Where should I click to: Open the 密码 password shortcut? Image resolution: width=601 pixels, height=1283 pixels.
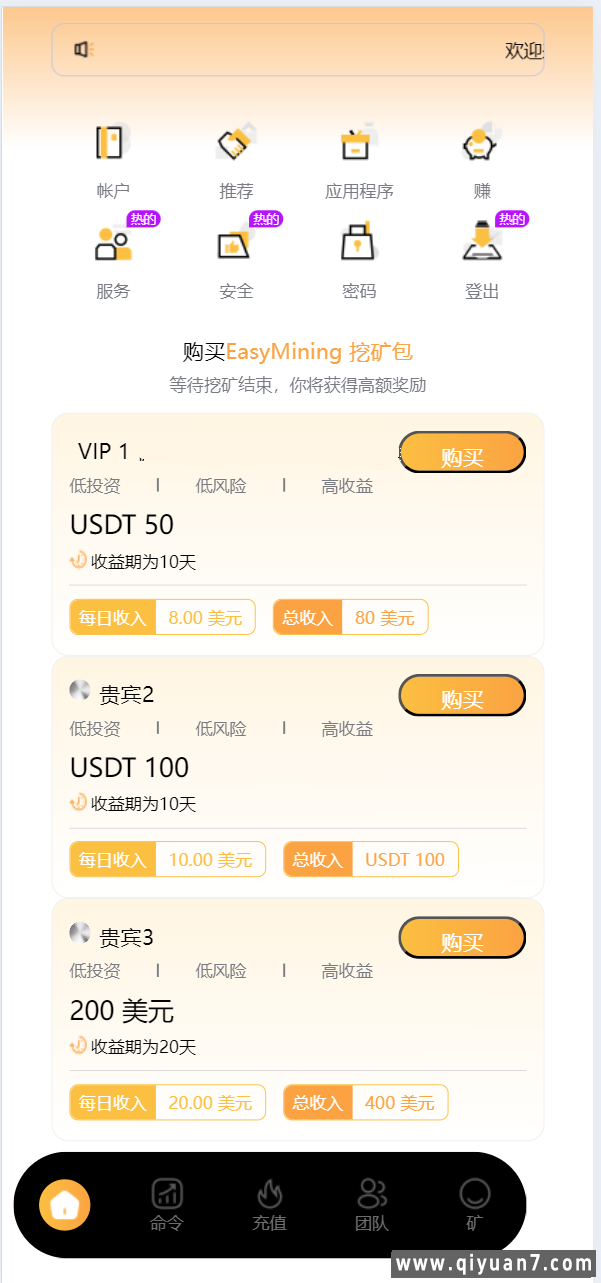tap(359, 260)
